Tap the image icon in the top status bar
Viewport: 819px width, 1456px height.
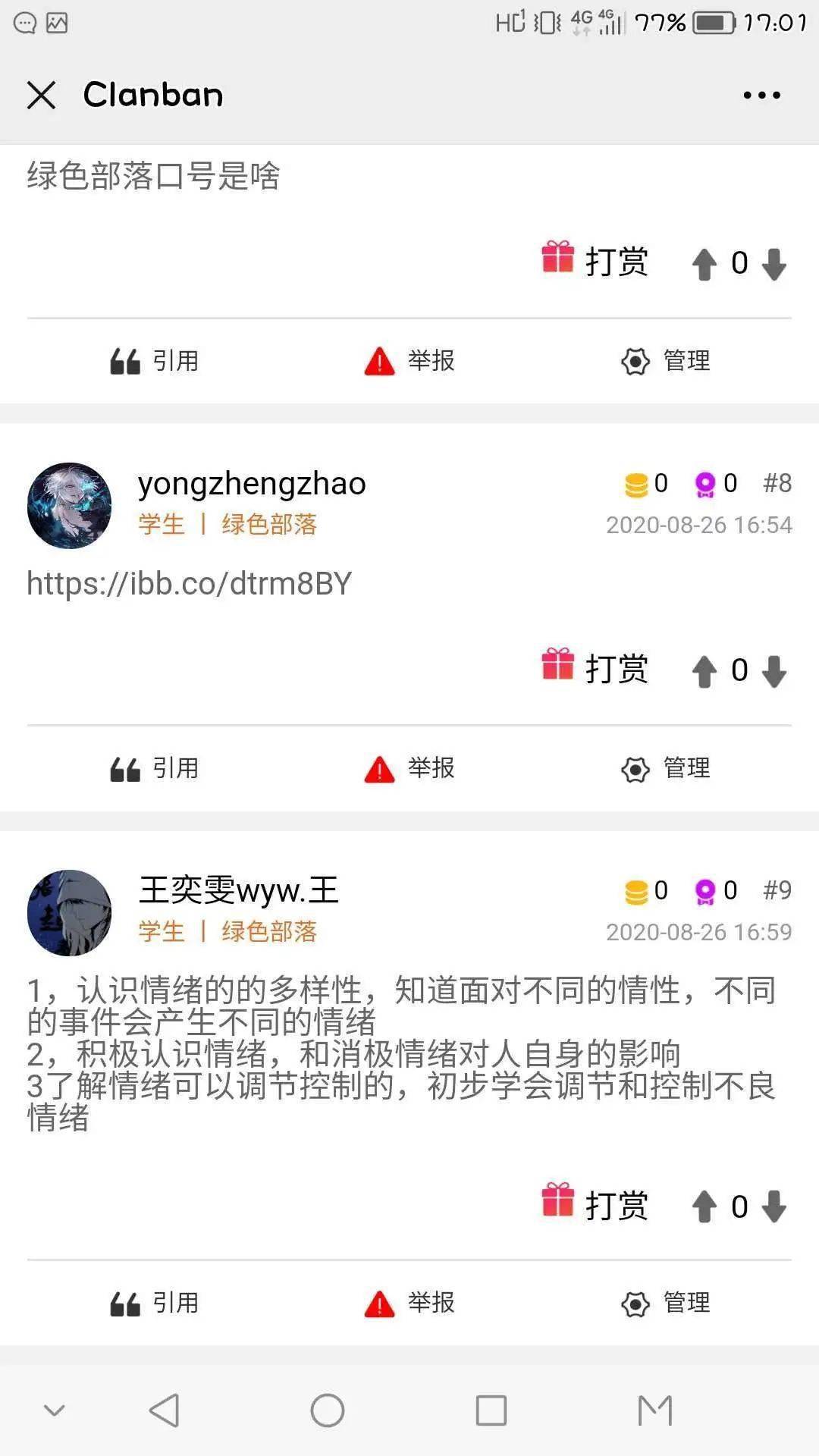click(x=57, y=21)
